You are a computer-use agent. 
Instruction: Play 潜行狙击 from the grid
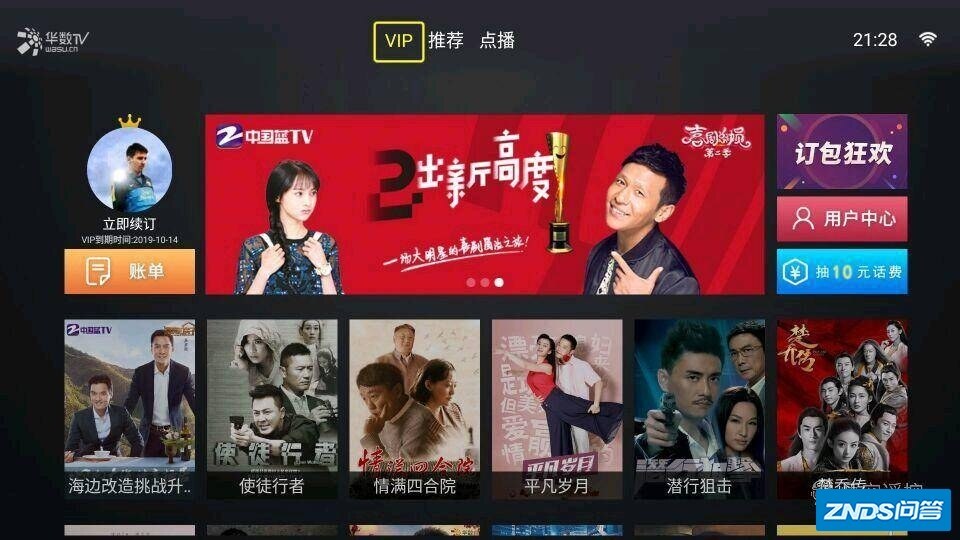(x=699, y=408)
